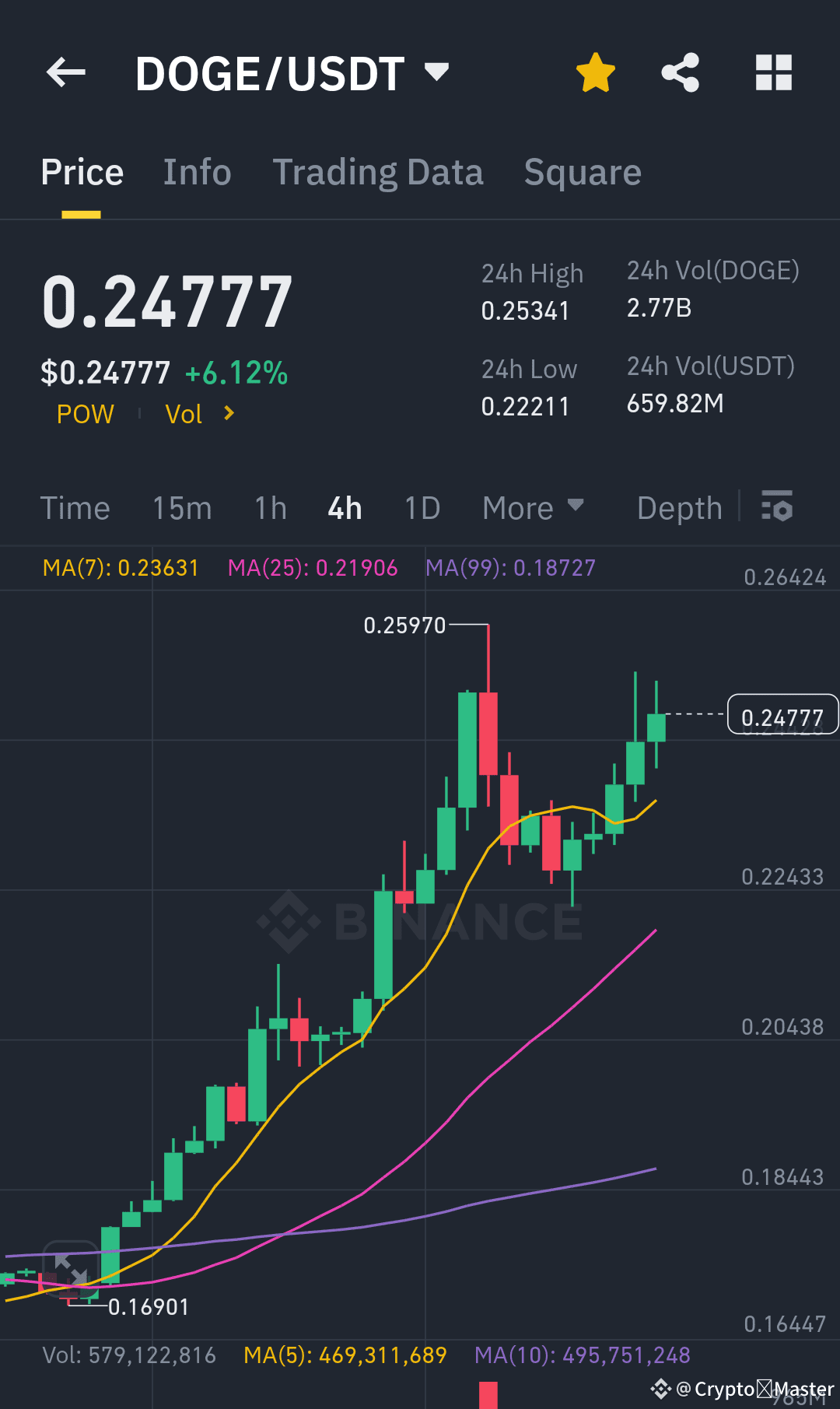Tap the POW category tag
Screen dimensions: 840x1409
tap(85, 414)
